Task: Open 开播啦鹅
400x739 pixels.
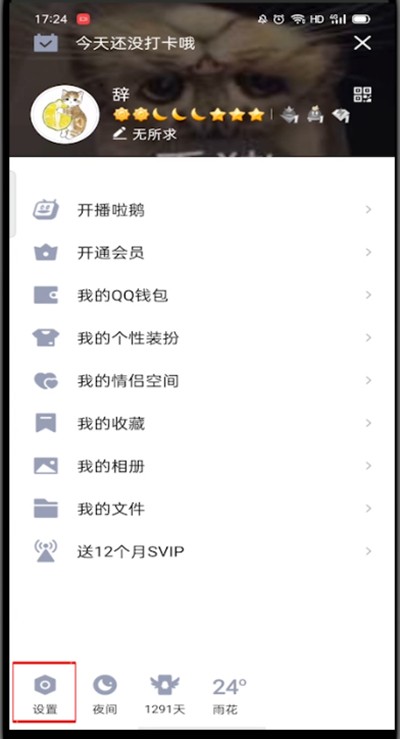Action: point(202,210)
